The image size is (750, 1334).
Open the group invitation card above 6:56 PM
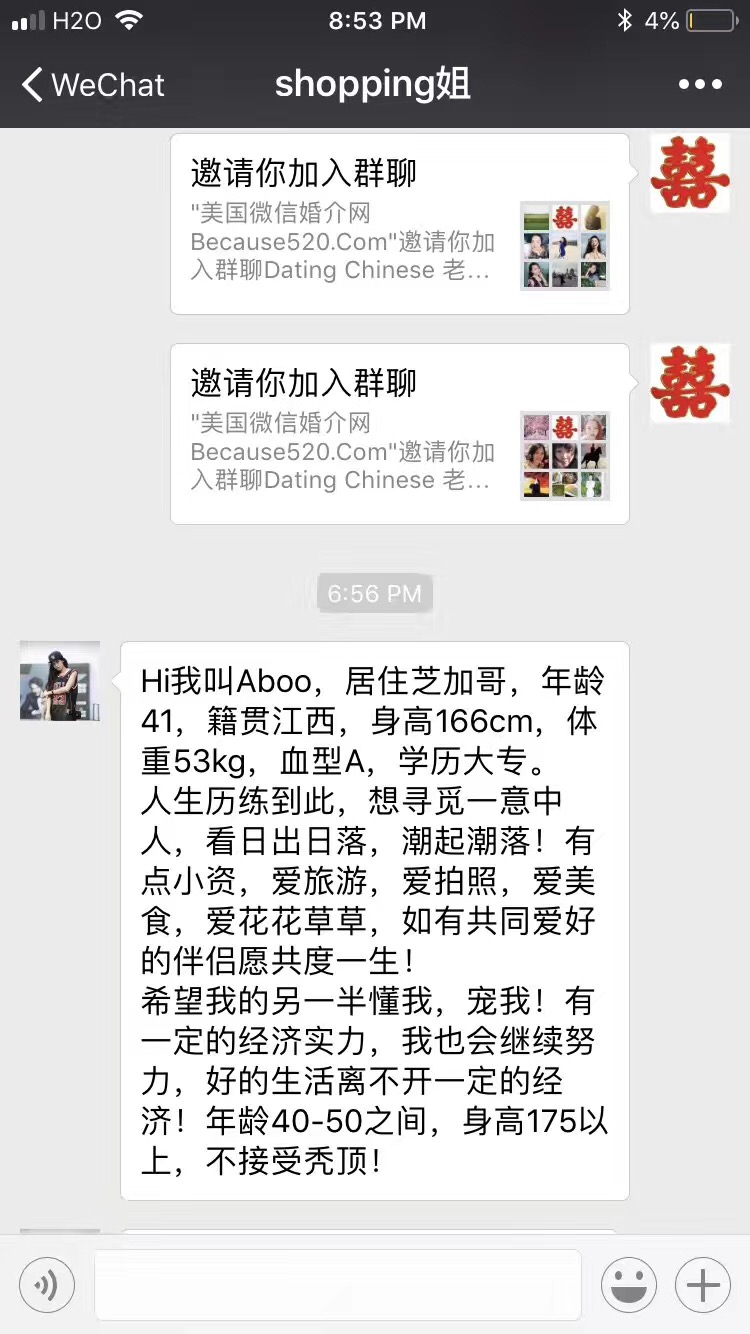point(399,434)
